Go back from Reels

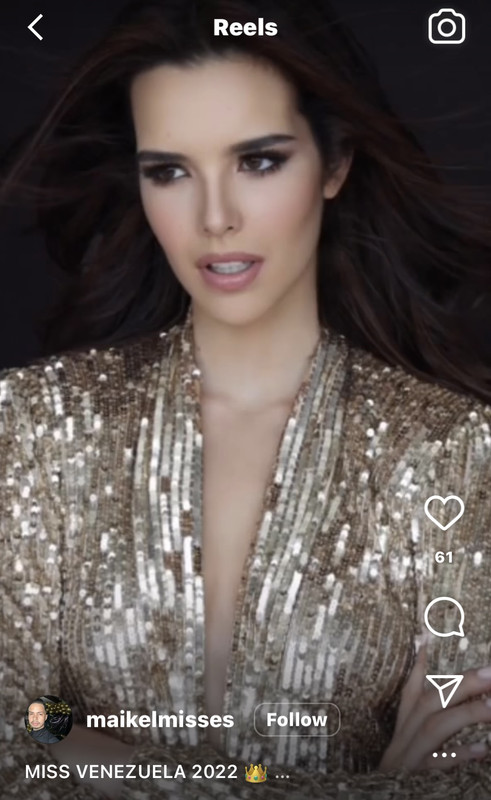coord(35,27)
